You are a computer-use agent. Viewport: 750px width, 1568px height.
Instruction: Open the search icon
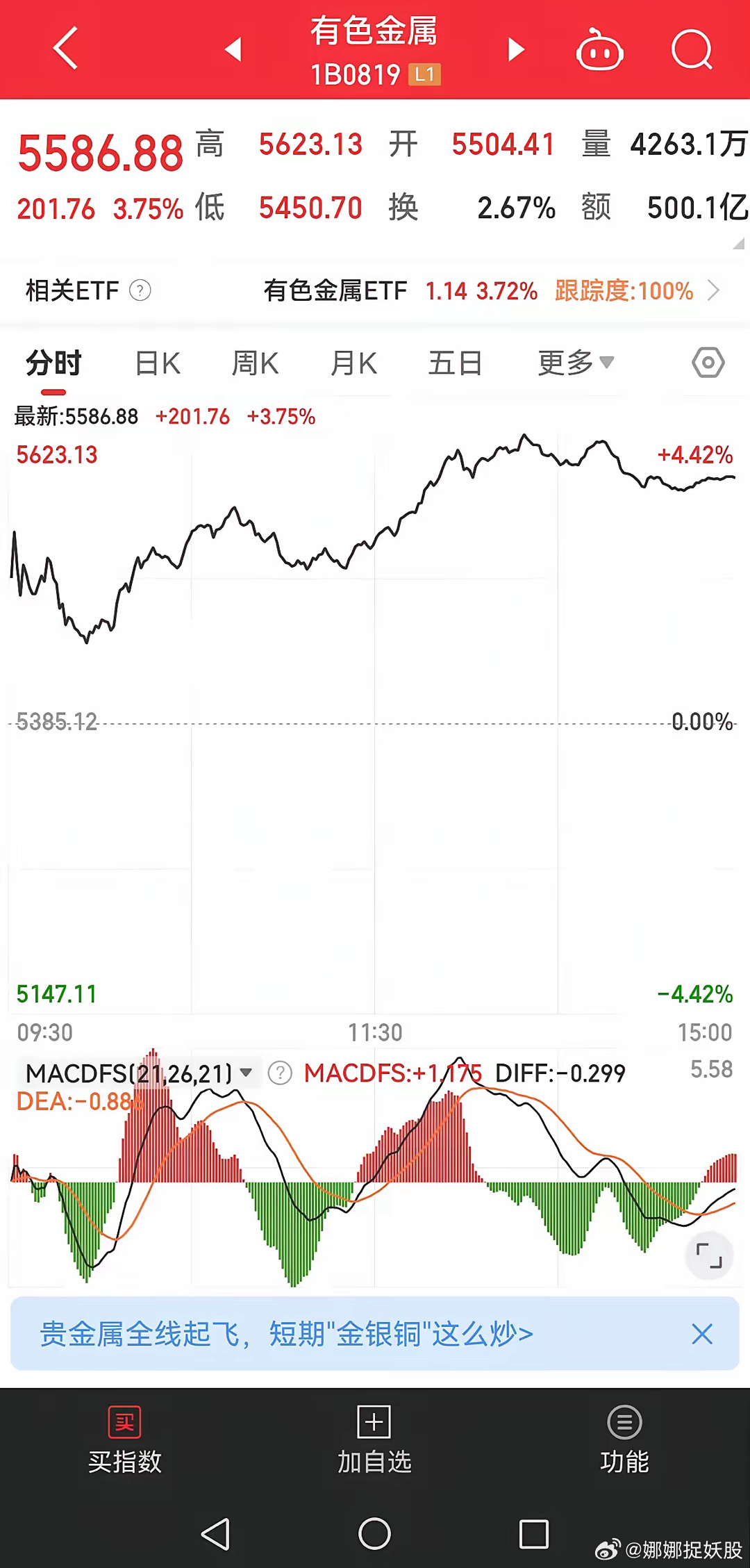tap(692, 50)
